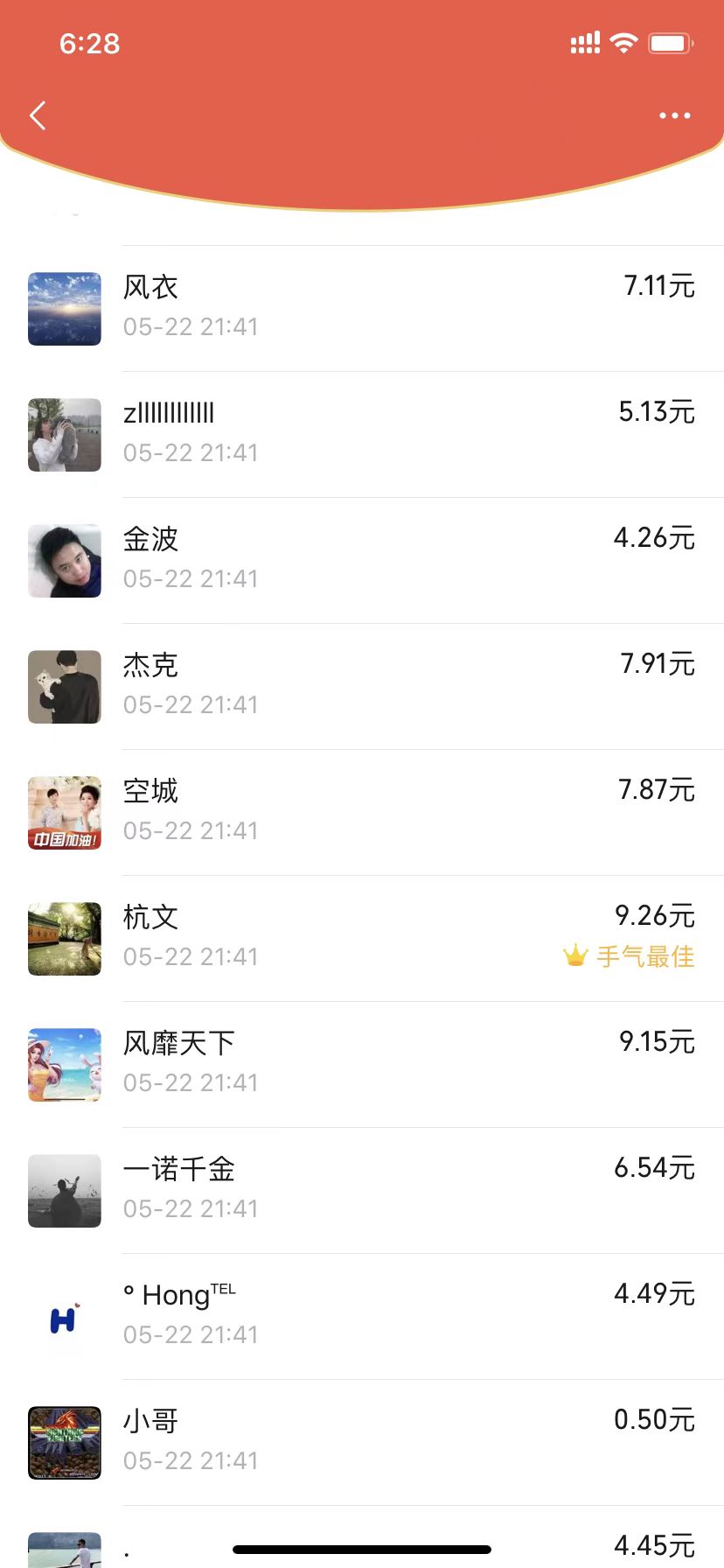The image size is (724, 1568).
Task: Go back using the header arrow
Action: tap(38, 115)
